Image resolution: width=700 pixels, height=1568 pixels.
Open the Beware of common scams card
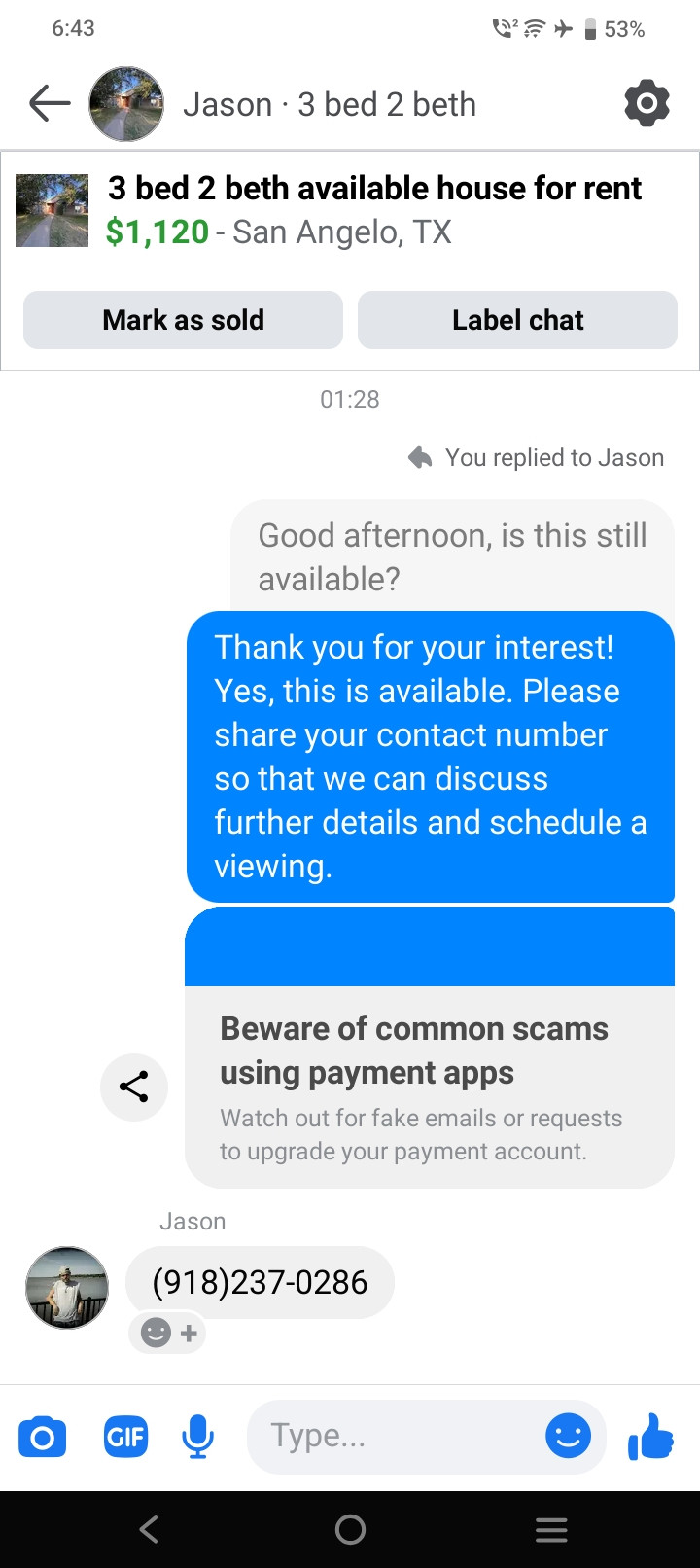pyautogui.click(x=429, y=1087)
